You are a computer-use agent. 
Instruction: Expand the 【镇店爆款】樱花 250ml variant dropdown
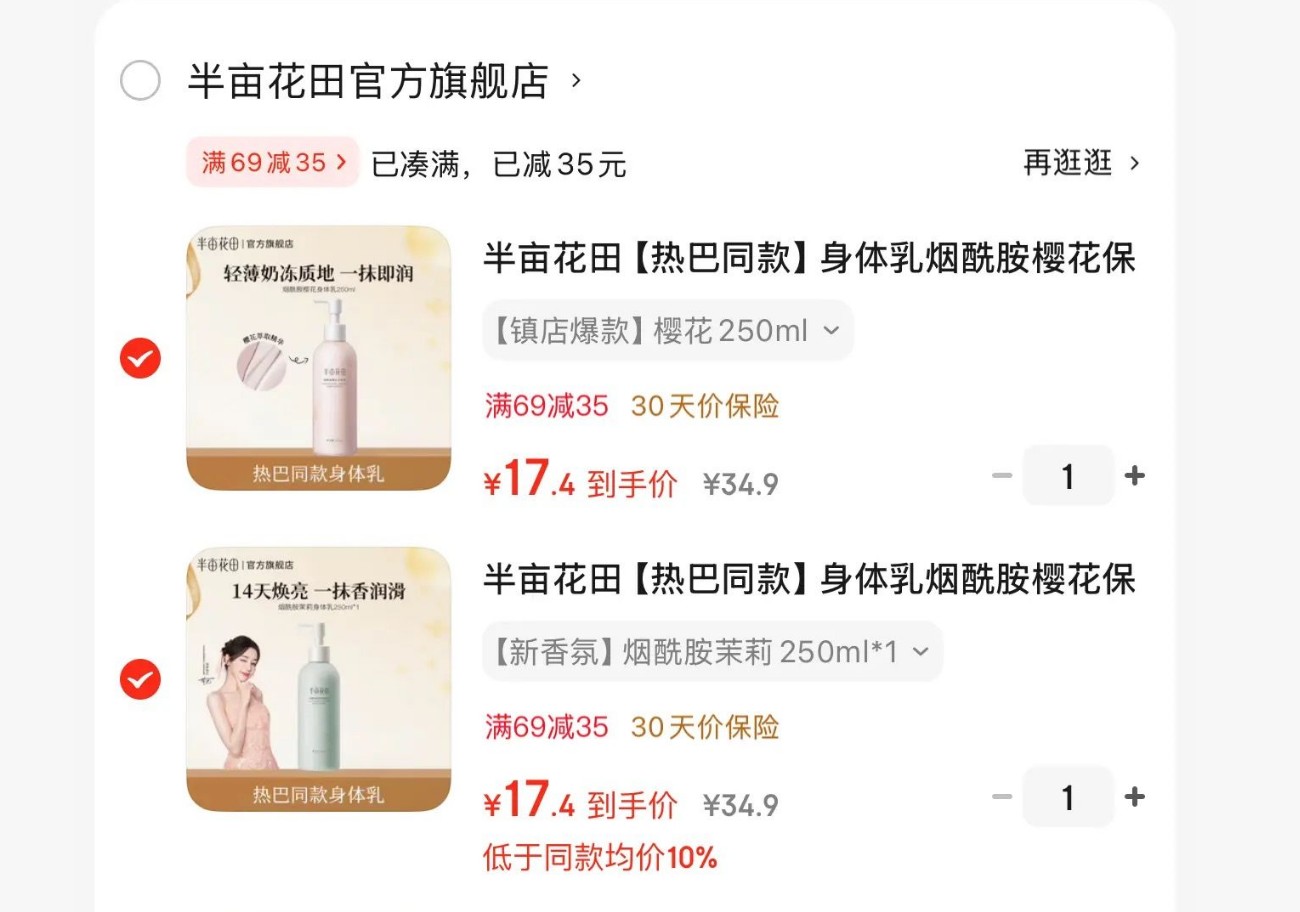click(x=668, y=330)
